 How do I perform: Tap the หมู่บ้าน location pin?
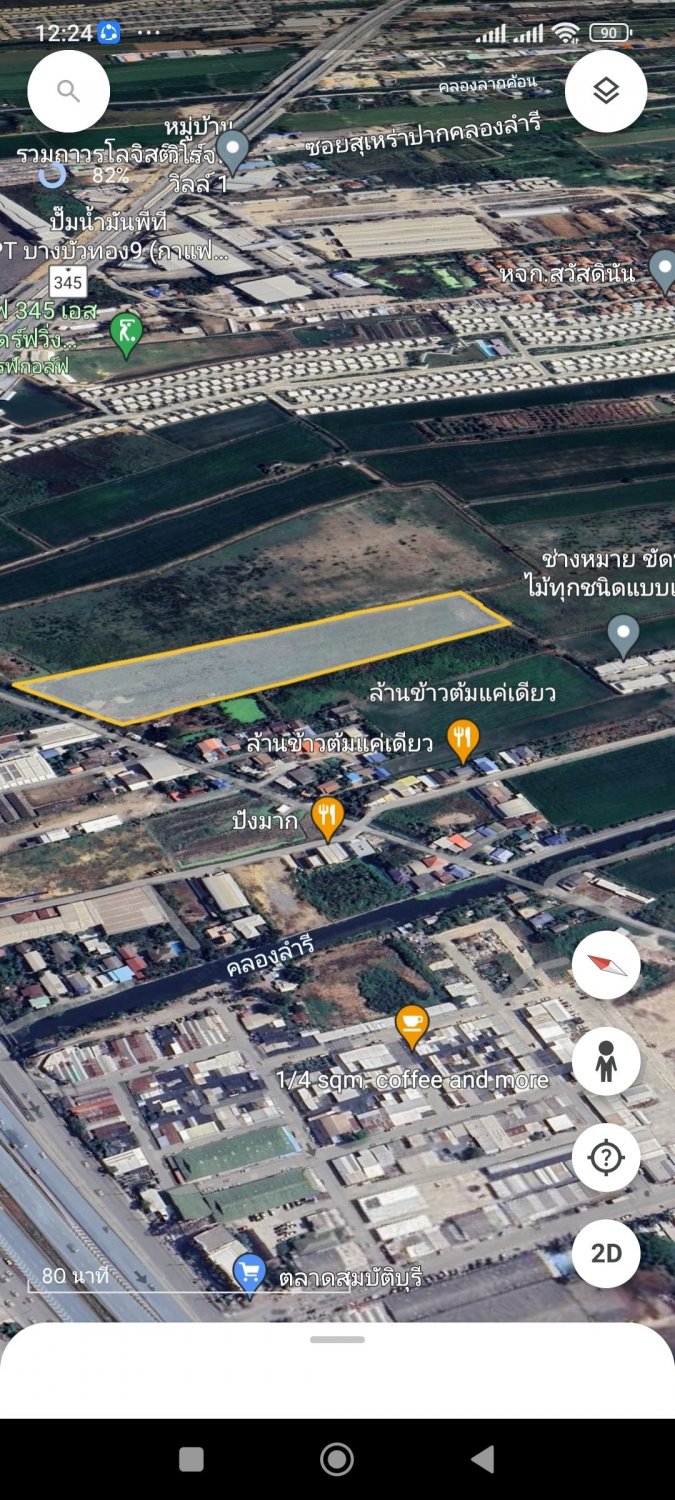(233, 151)
